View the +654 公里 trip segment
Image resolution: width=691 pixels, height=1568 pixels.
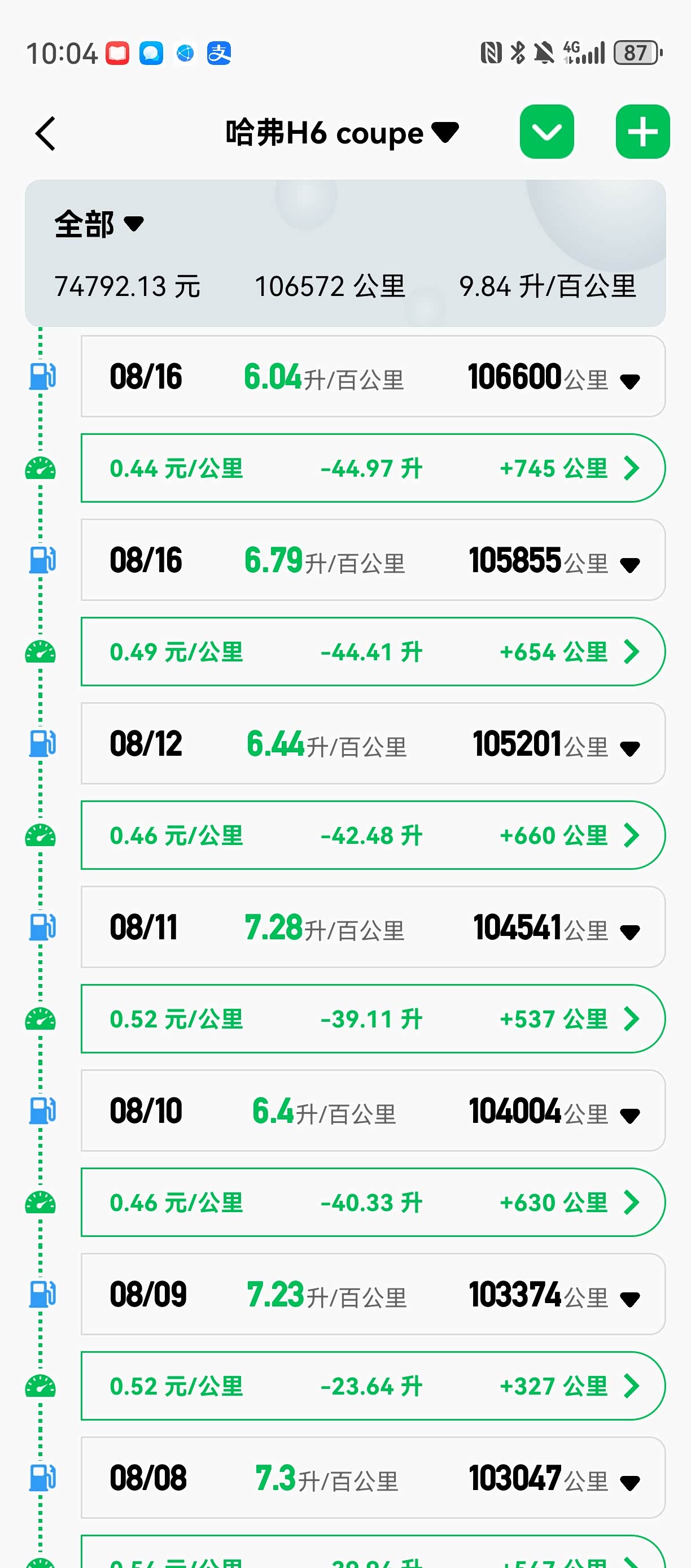[632, 652]
